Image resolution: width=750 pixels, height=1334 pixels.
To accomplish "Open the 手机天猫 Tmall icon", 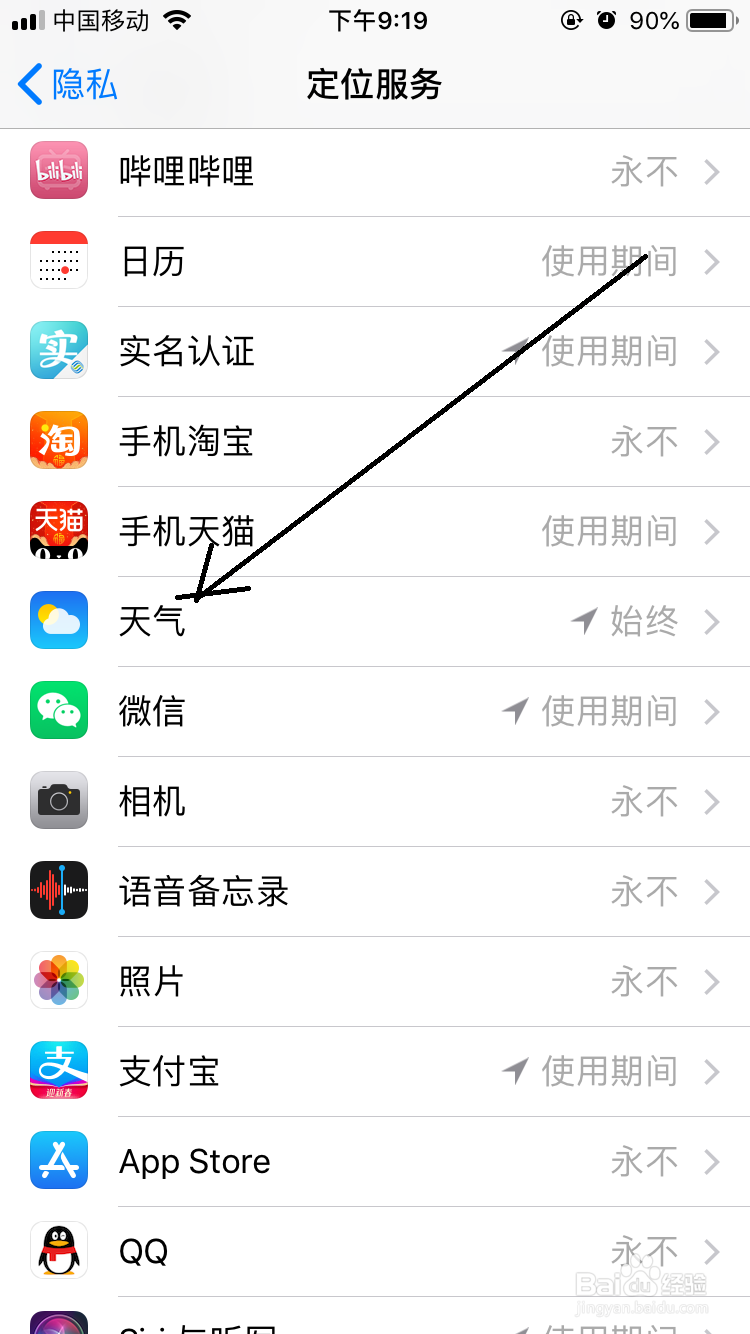I will point(58,531).
